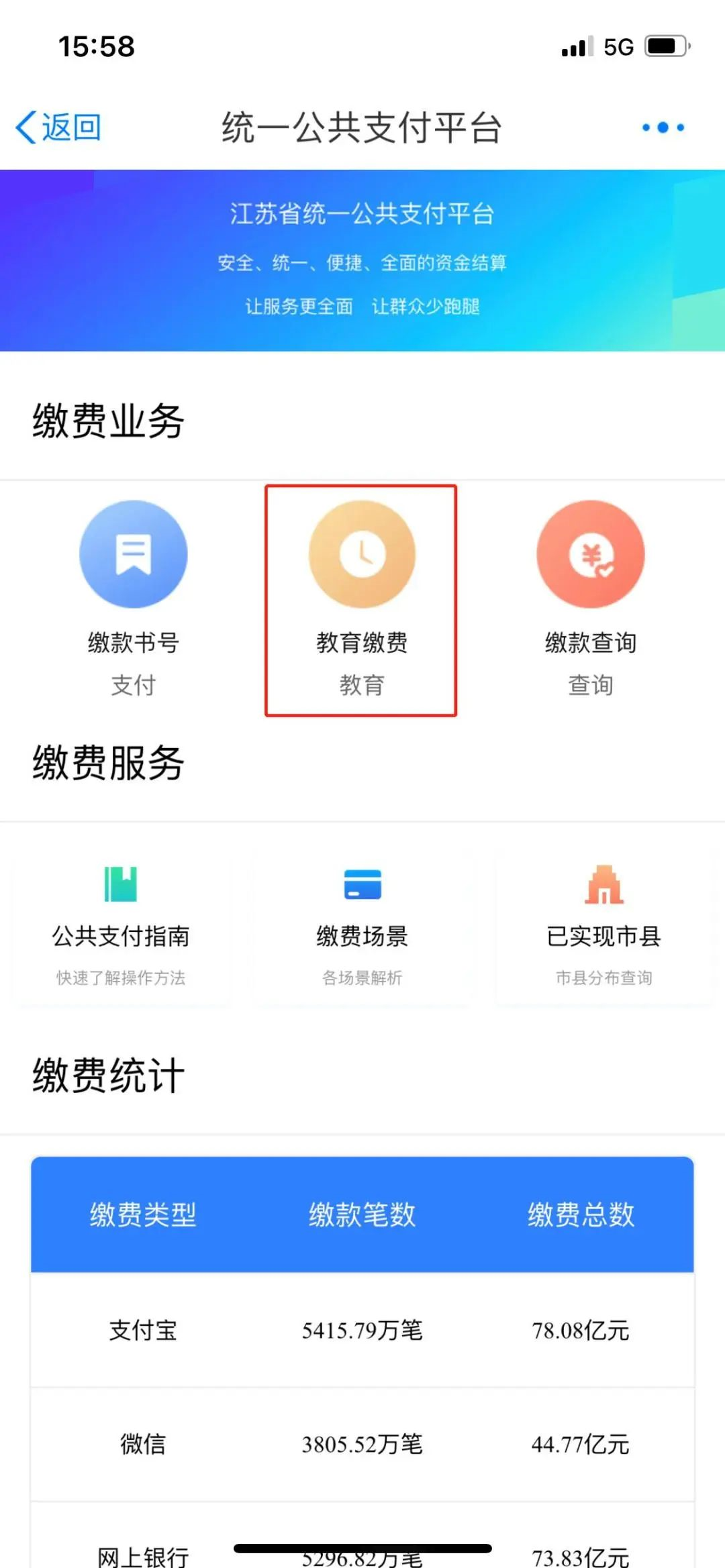View the 公共支付指南 guide
The width and height of the screenshot is (725, 1568).
[121, 926]
